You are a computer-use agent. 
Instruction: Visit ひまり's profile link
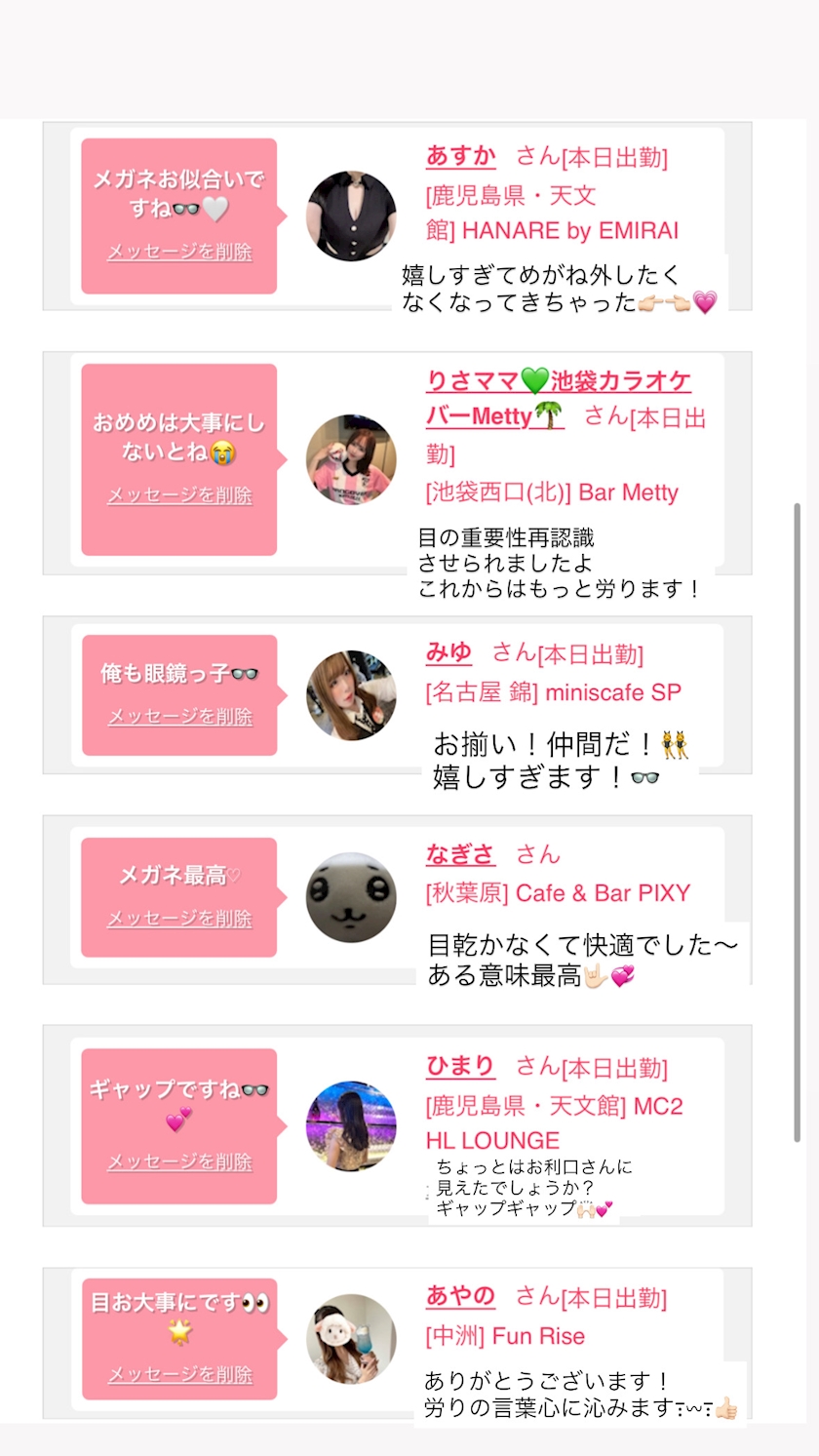click(460, 1066)
